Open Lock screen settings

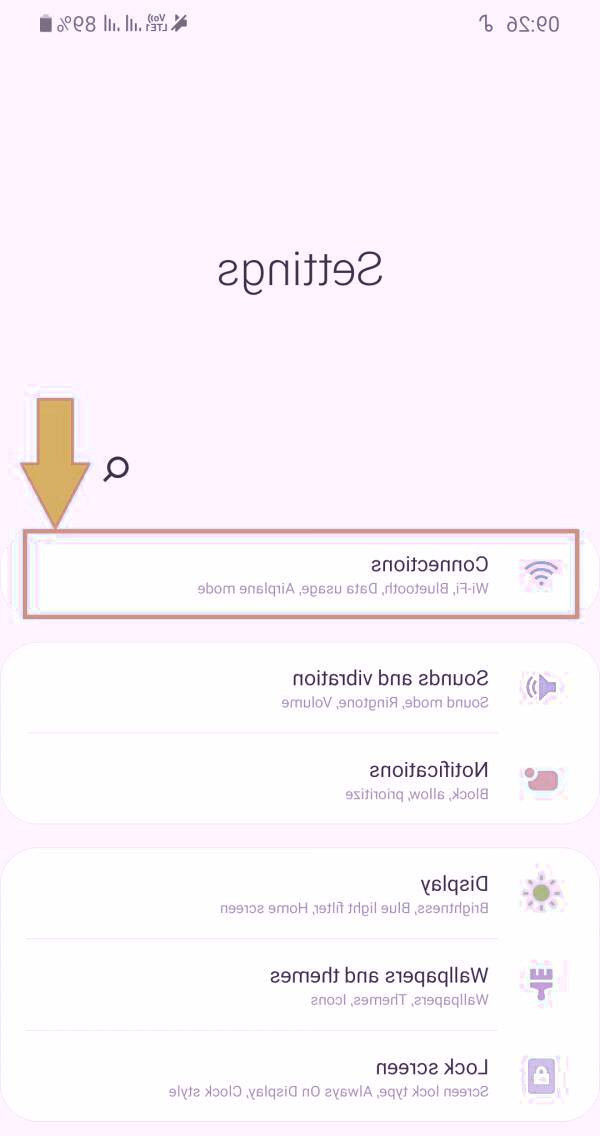click(300, 1076)
